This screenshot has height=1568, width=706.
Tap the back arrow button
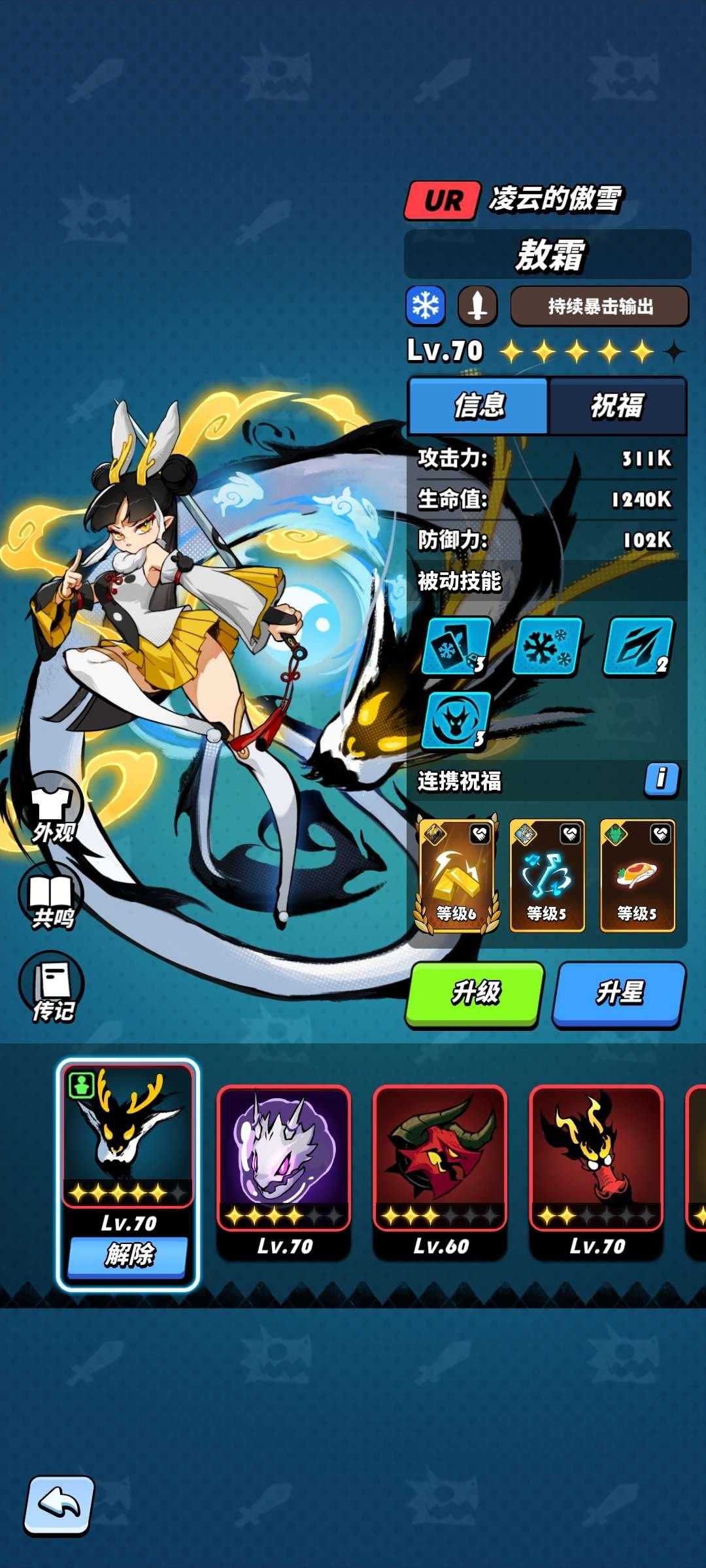tap(59, 1504)
